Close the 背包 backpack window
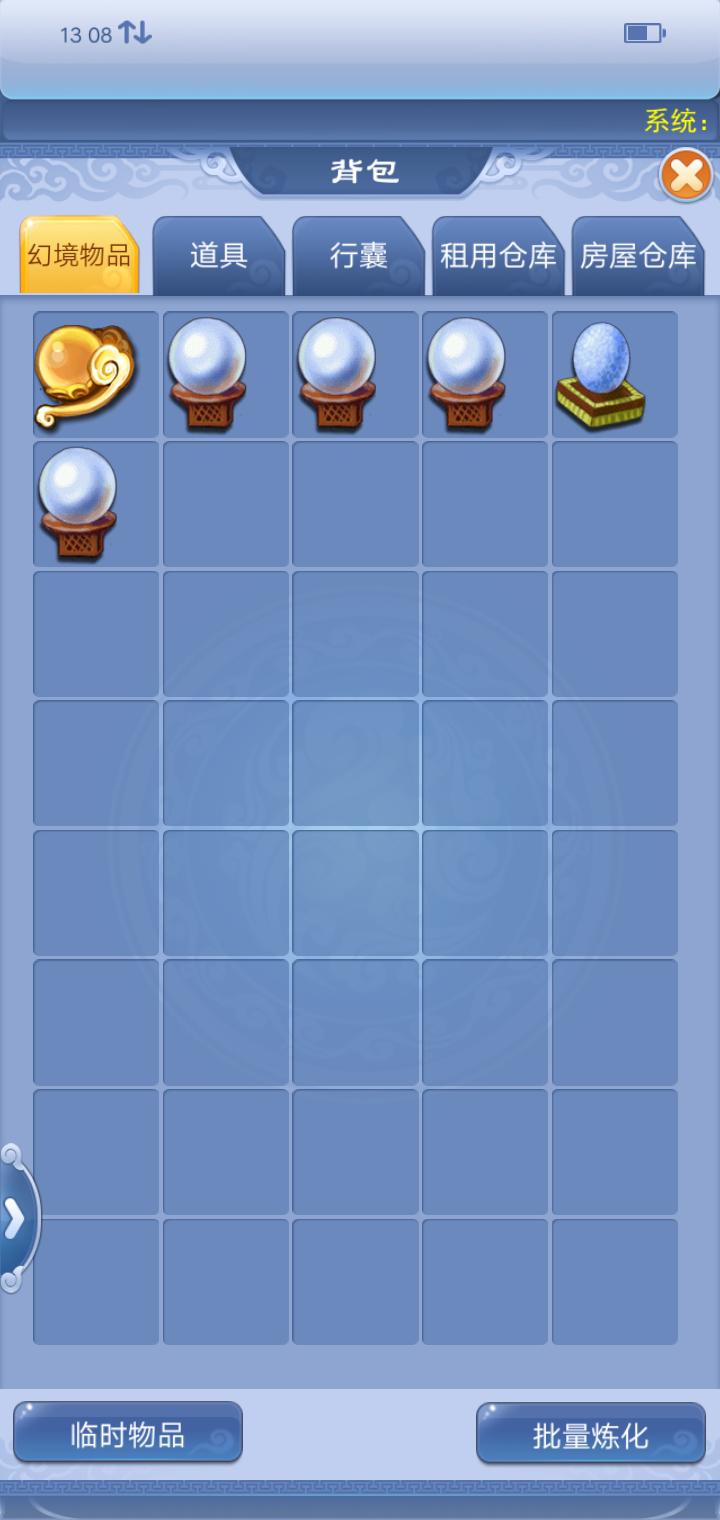This screenshot has width=720, height=1520. coord(686,177)
